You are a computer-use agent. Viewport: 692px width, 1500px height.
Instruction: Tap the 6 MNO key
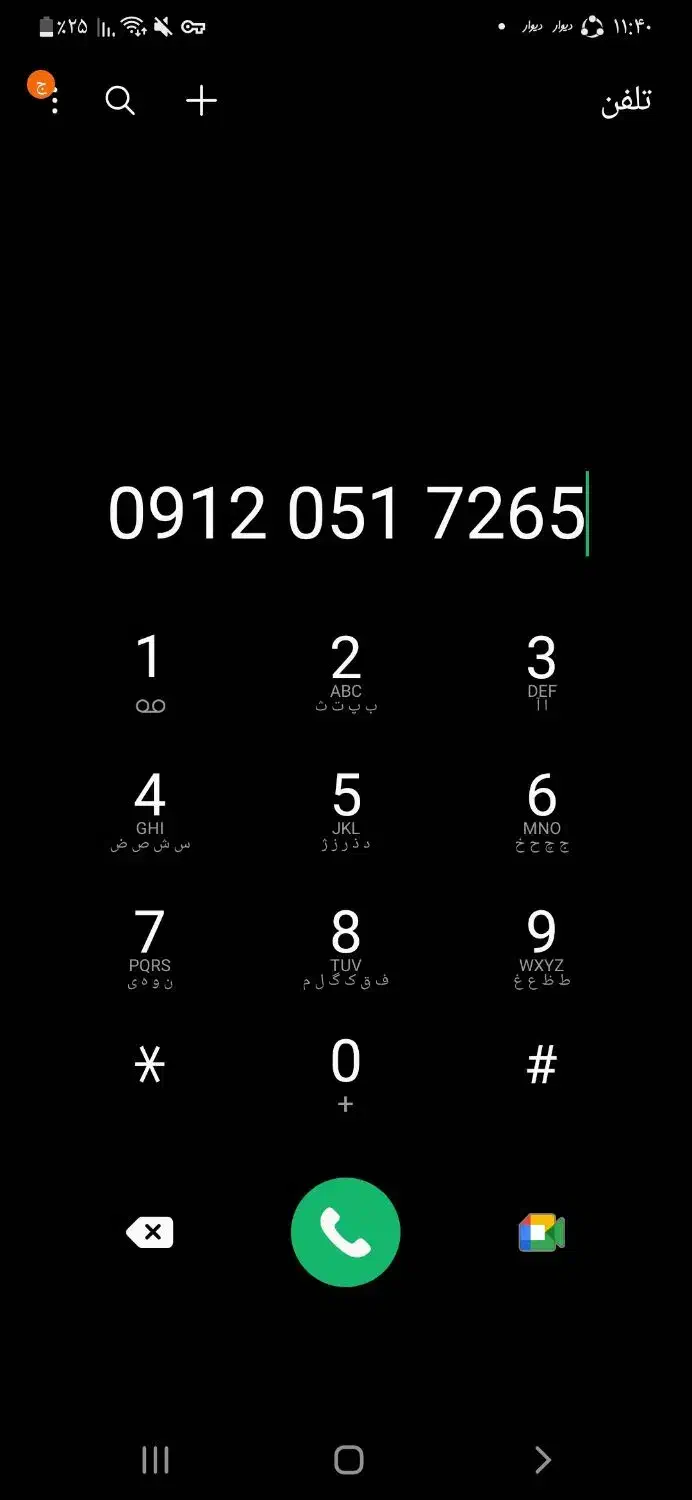(542, 811)
